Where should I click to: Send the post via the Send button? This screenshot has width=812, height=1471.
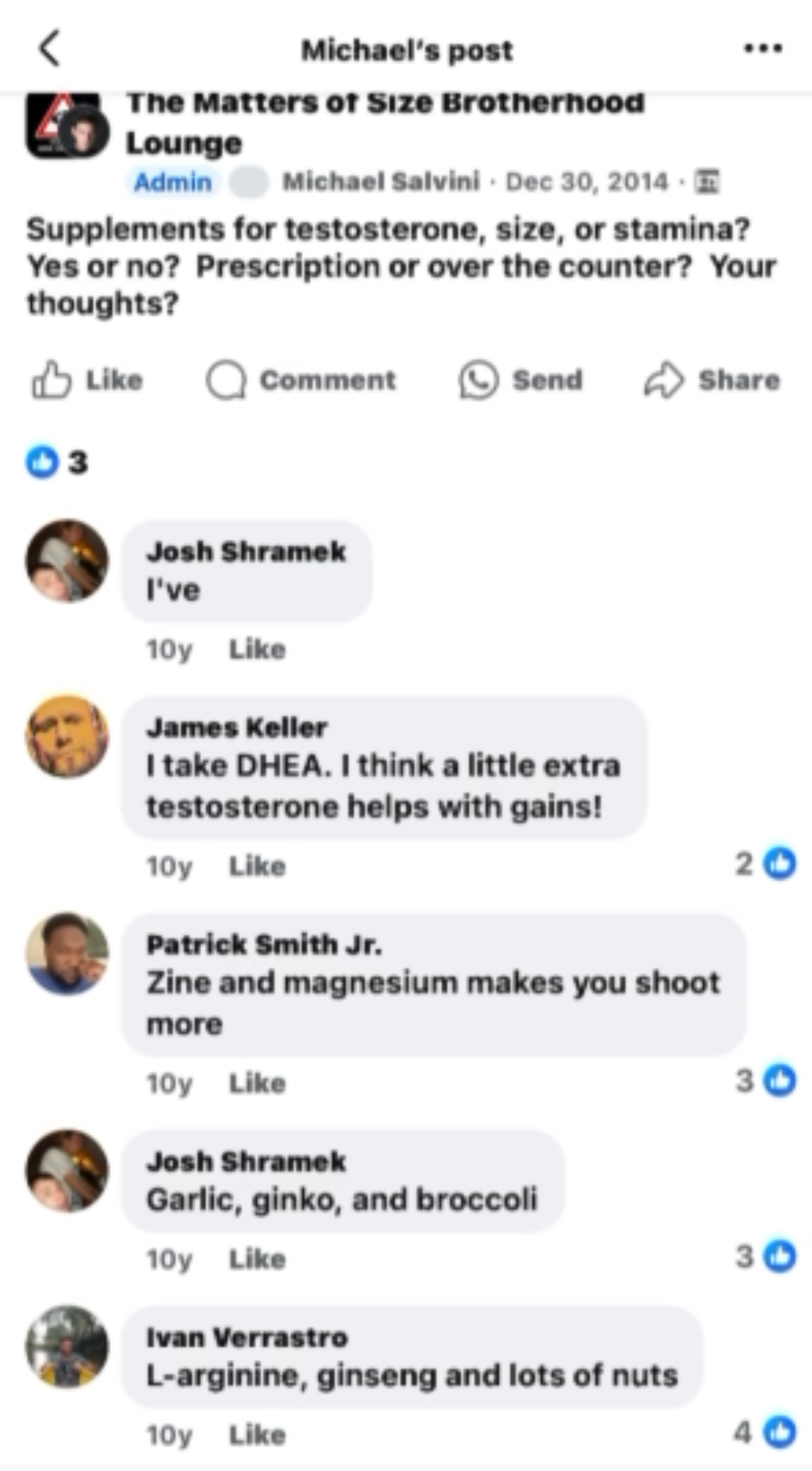pyautogui.click(x=521, y=380)
